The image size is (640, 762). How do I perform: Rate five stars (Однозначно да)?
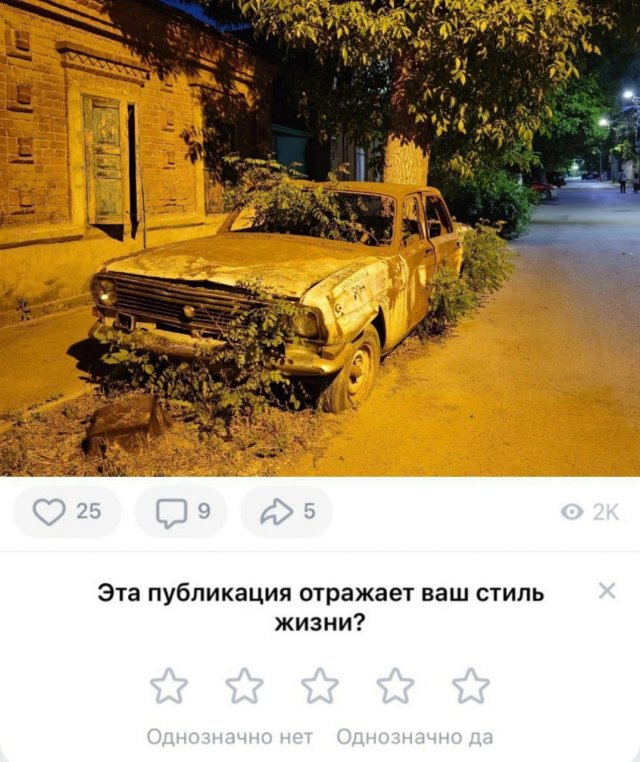click(470, 686)
